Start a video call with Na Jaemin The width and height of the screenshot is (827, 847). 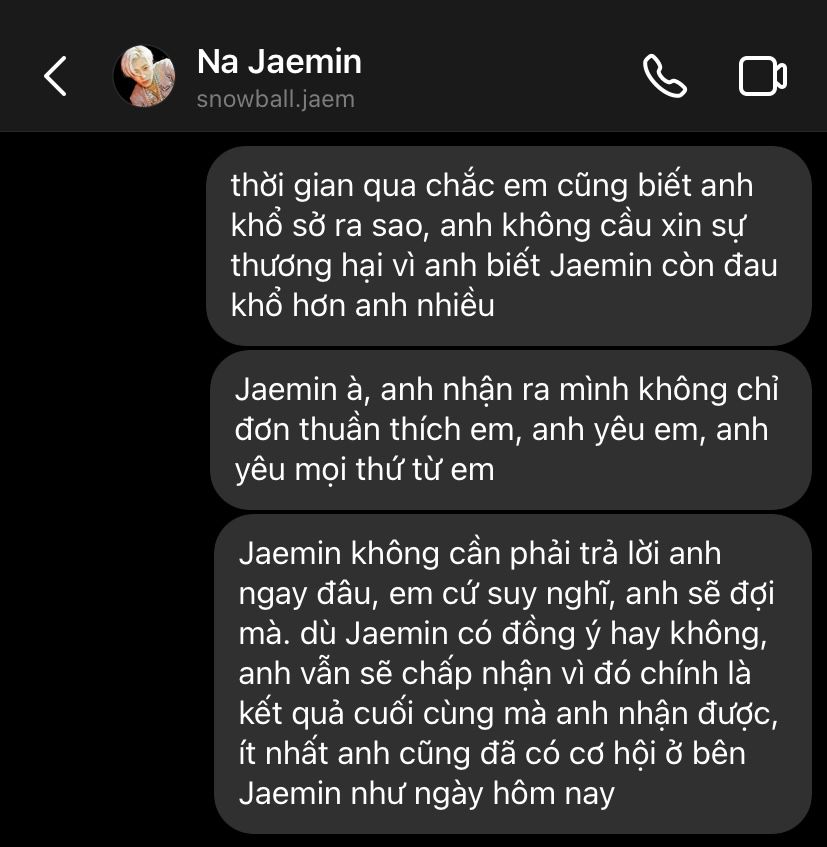[762, 76]
